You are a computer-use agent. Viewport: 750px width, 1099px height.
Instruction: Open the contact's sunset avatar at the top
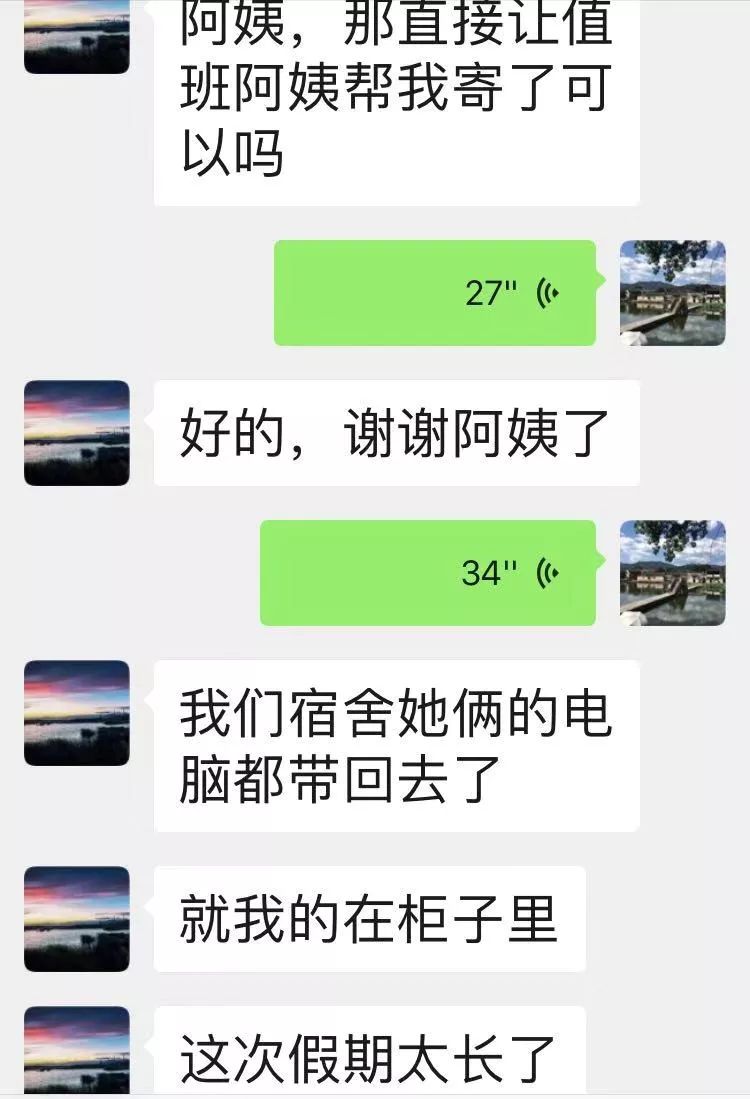tap(78, 35)
